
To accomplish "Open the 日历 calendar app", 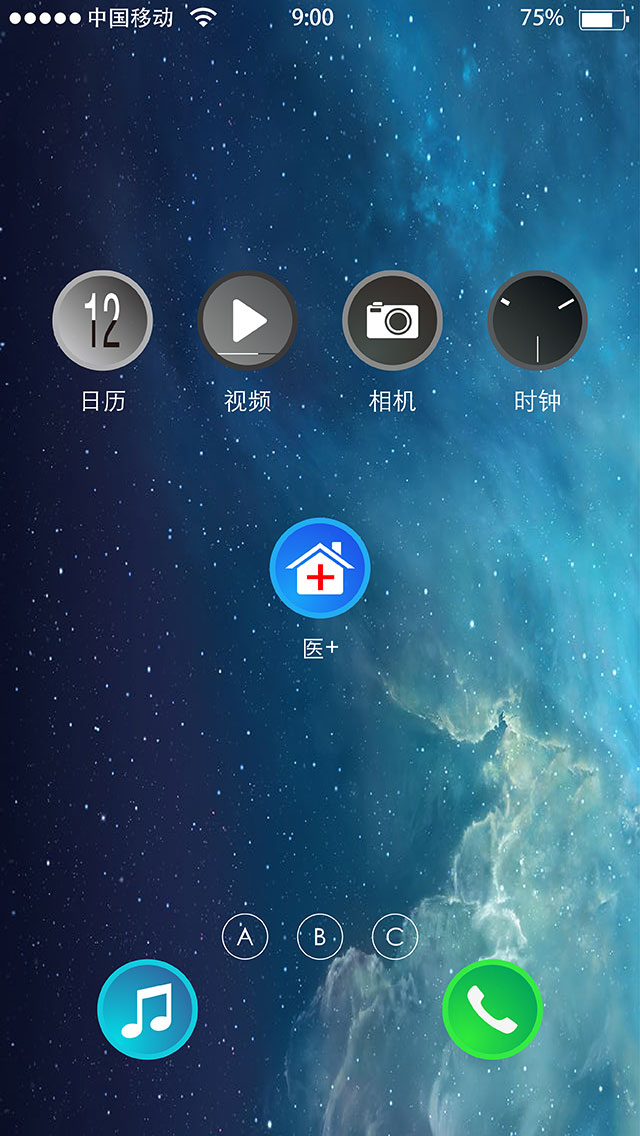I will pos(102,320).
